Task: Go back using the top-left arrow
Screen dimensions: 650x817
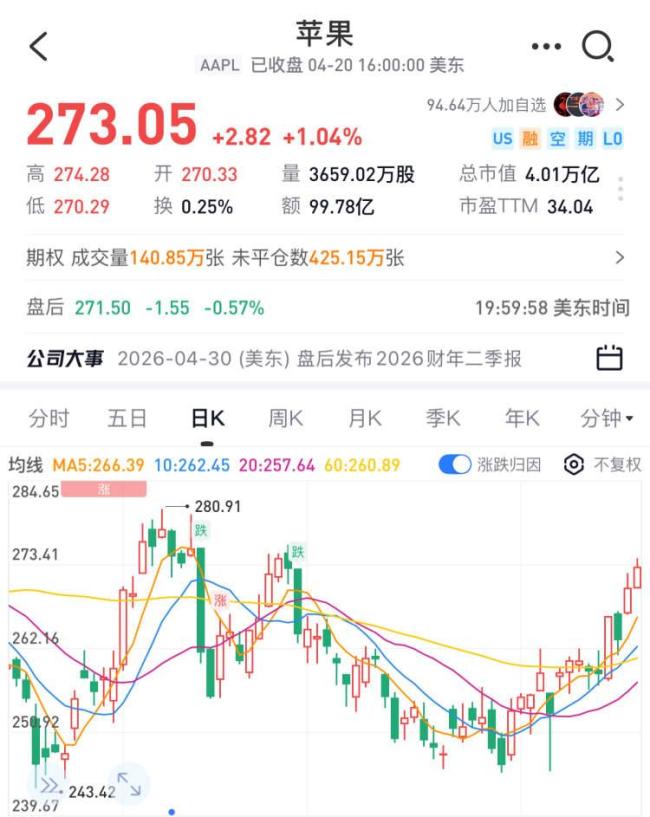Action: [38, 46]
